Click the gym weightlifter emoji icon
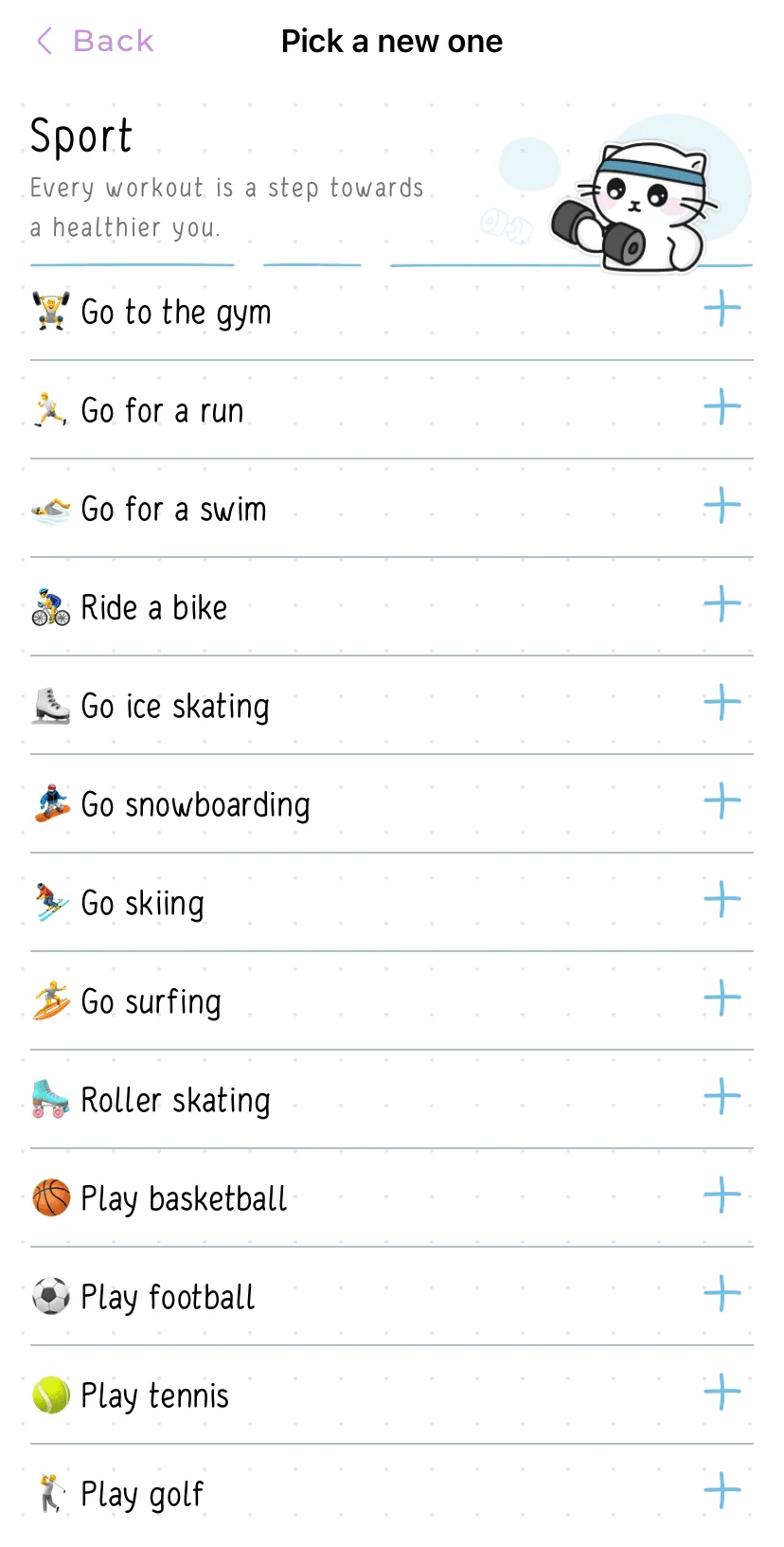 click(50, 311)
